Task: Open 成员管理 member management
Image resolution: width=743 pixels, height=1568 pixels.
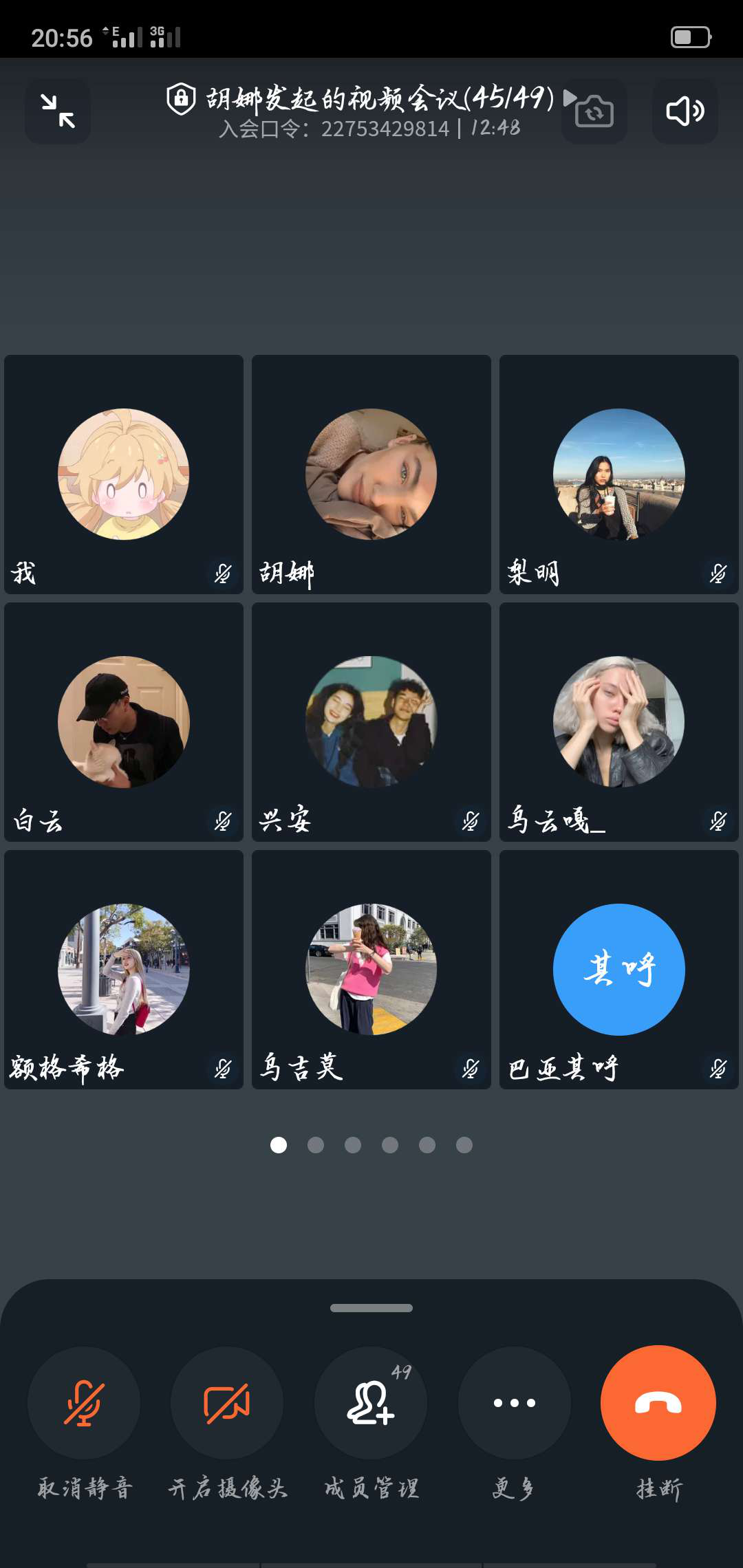Action: 371,1403
